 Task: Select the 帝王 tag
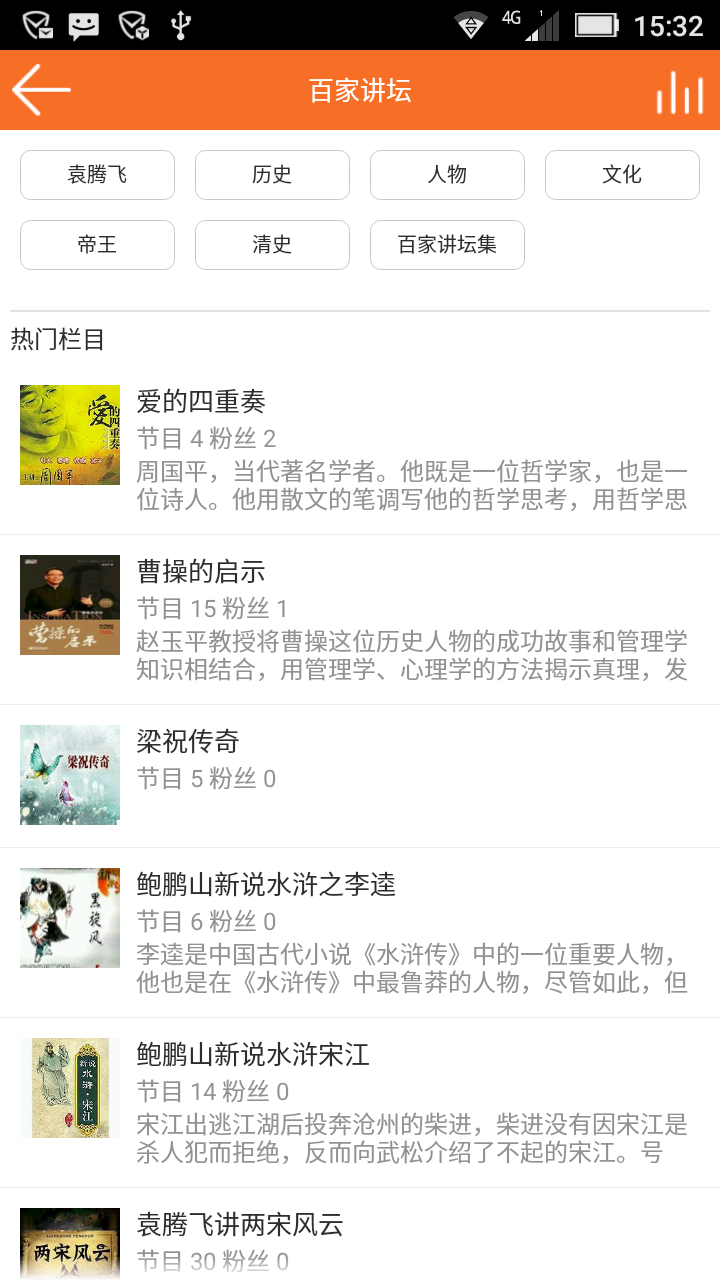[97, 245]
